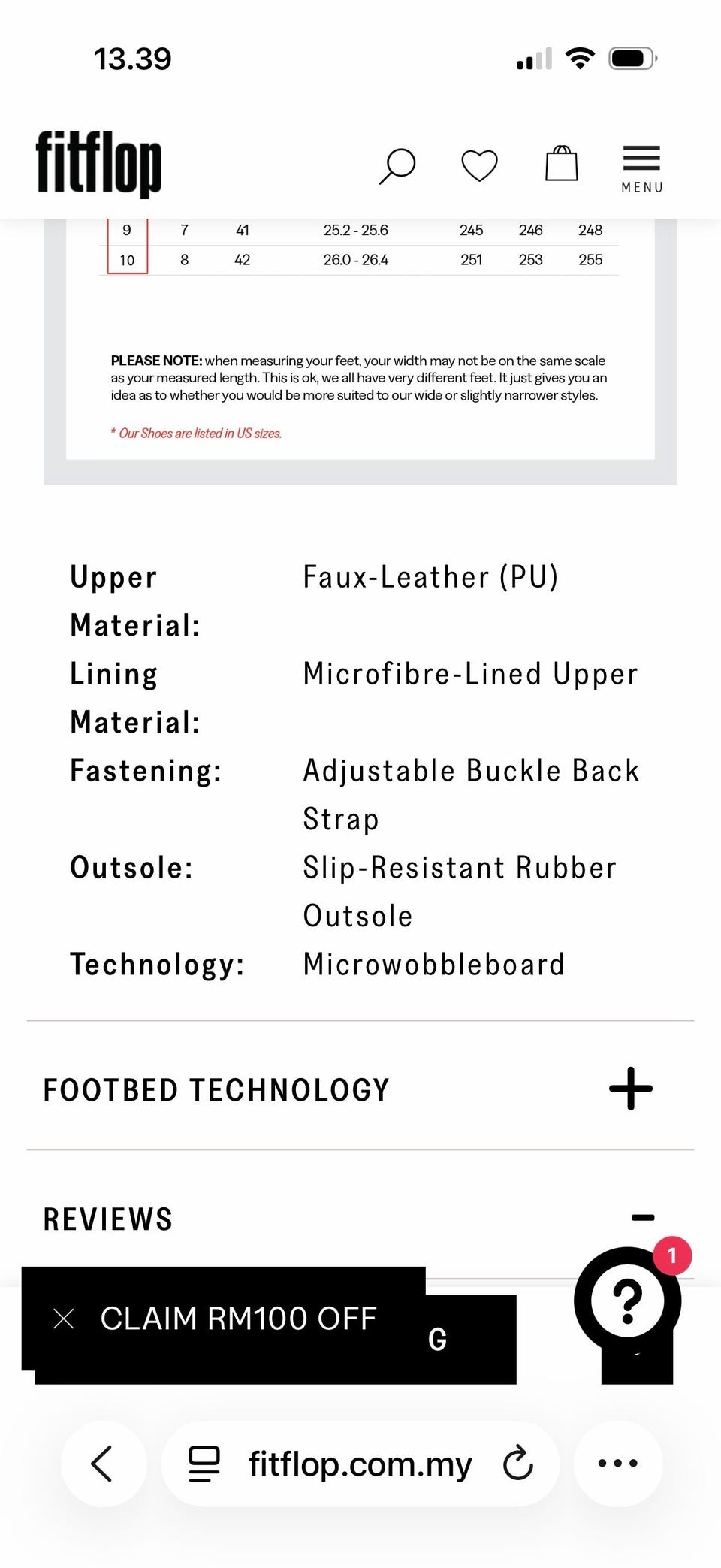The height and width of the screenshot is (1568, 721).
Task: Open the wishlist heart icon
Action: click(479, 165)
